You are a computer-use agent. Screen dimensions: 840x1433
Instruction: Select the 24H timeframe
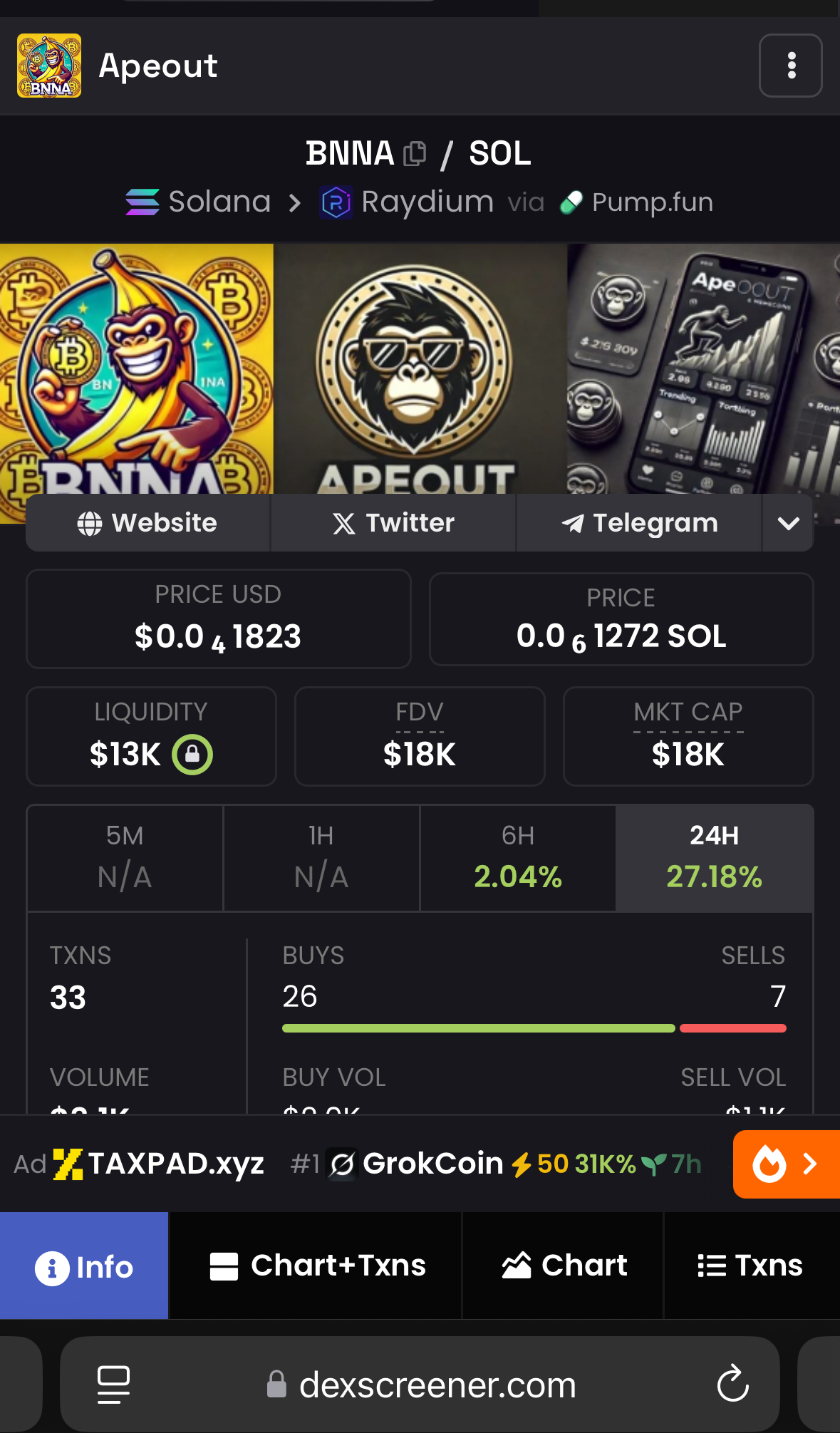[714, 857]
